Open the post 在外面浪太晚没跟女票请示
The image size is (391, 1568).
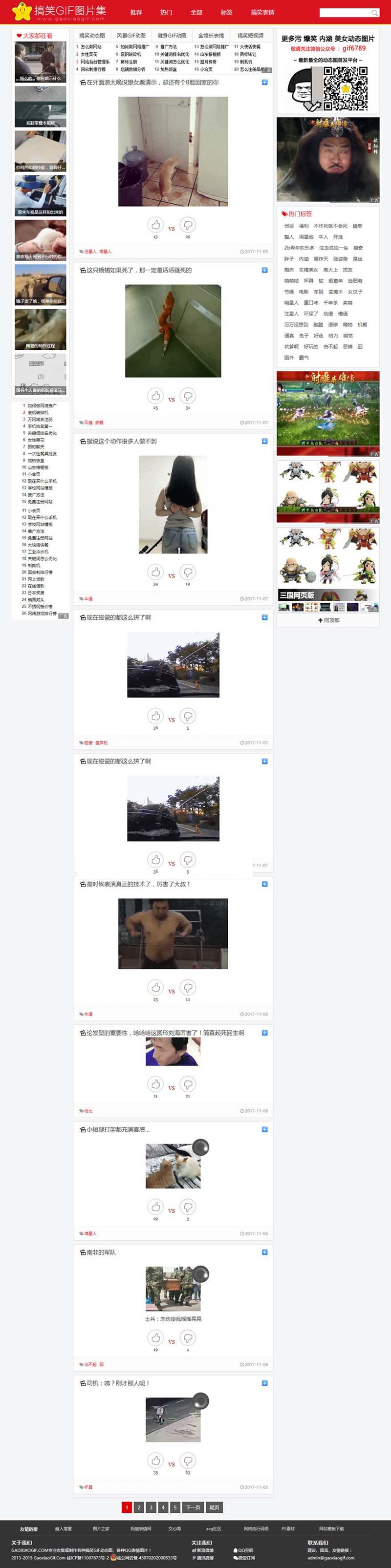[152, 82]
